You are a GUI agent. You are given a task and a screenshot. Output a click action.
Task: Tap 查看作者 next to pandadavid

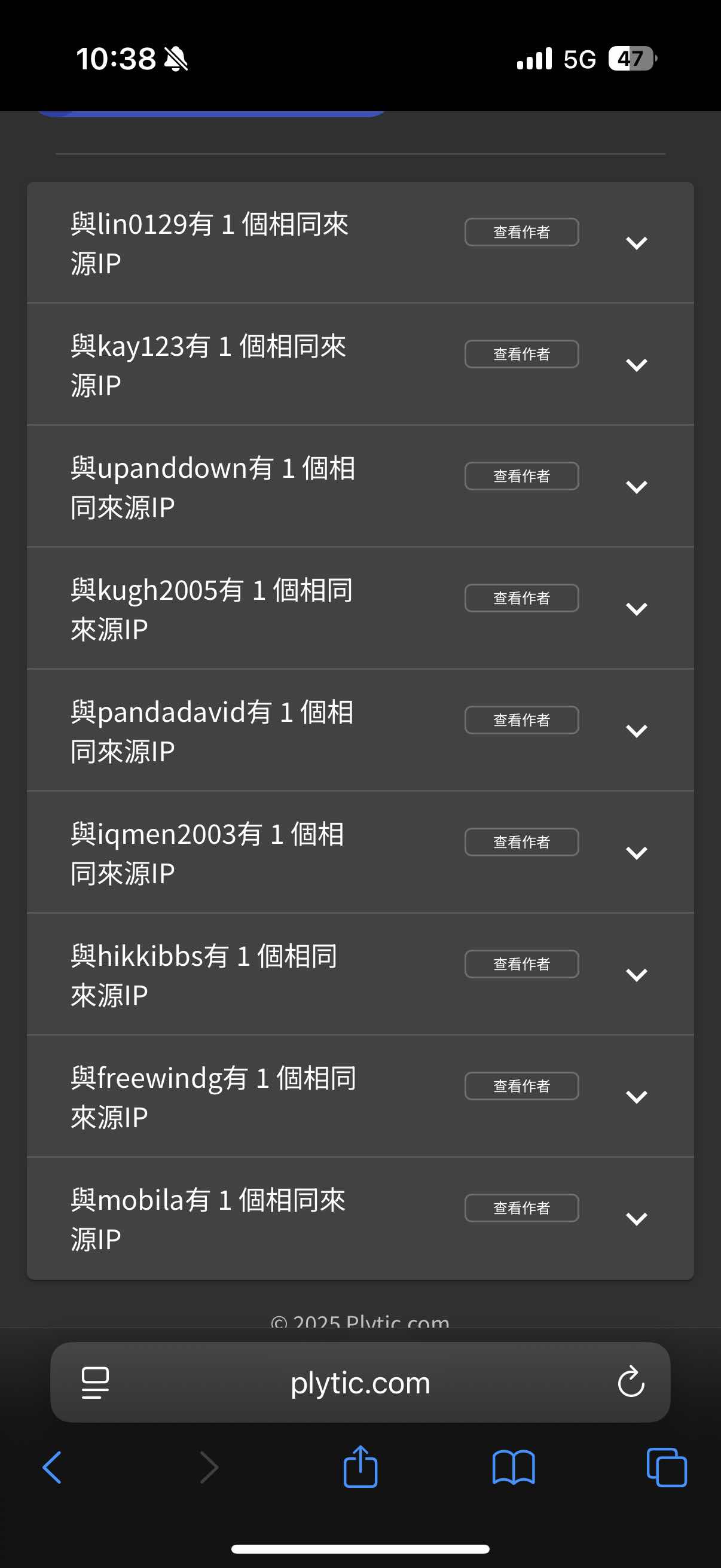click(521, 720)
